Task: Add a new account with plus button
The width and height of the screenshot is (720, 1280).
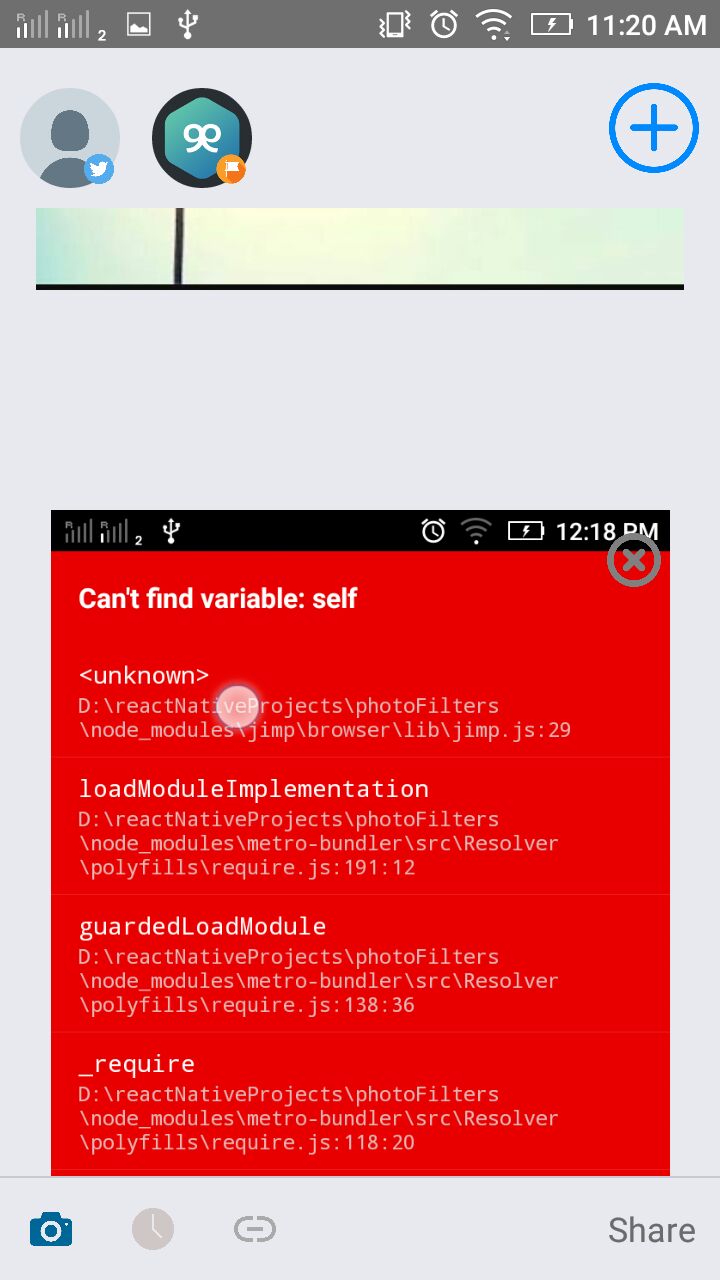Action: pyautogui.click(x=654, y=129)
